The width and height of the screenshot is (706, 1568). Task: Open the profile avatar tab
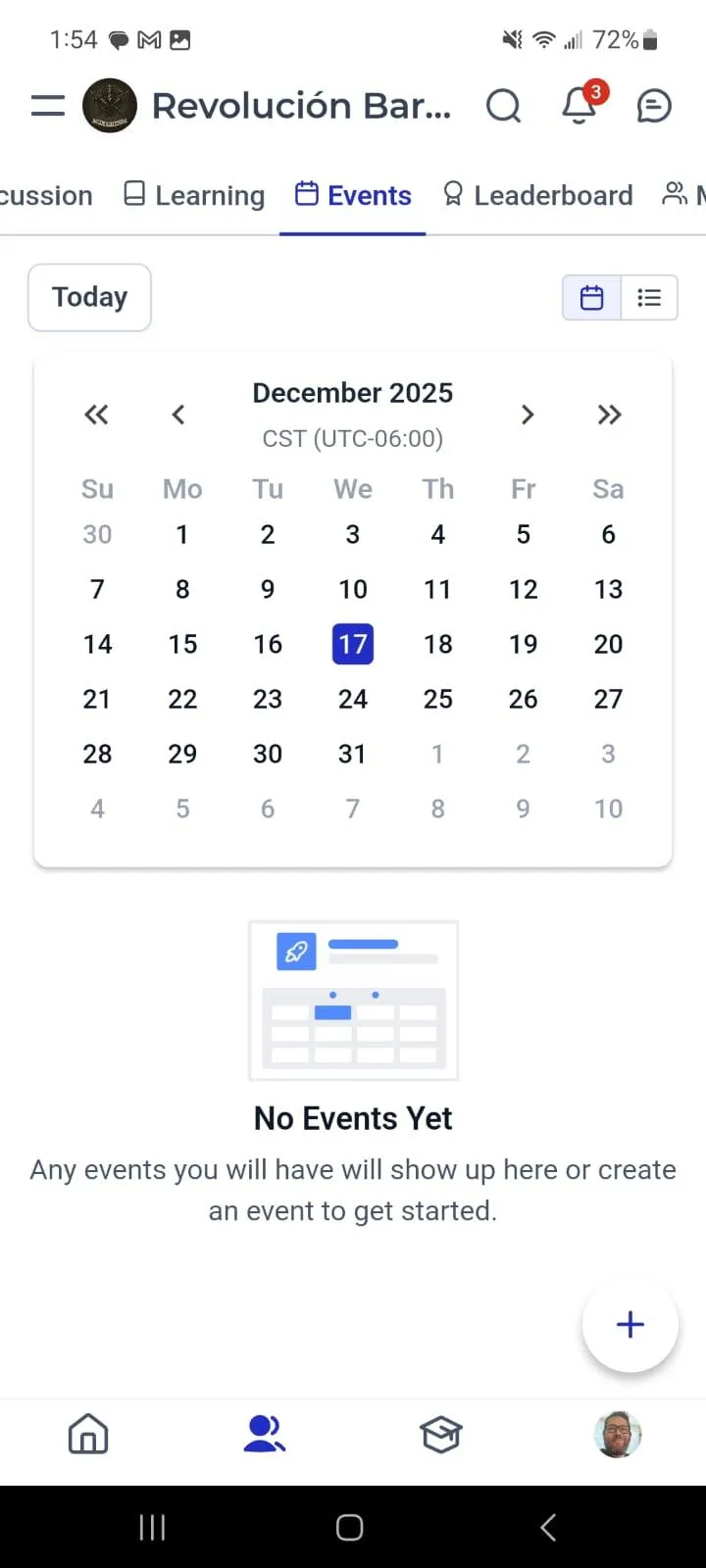[618, 1435]
